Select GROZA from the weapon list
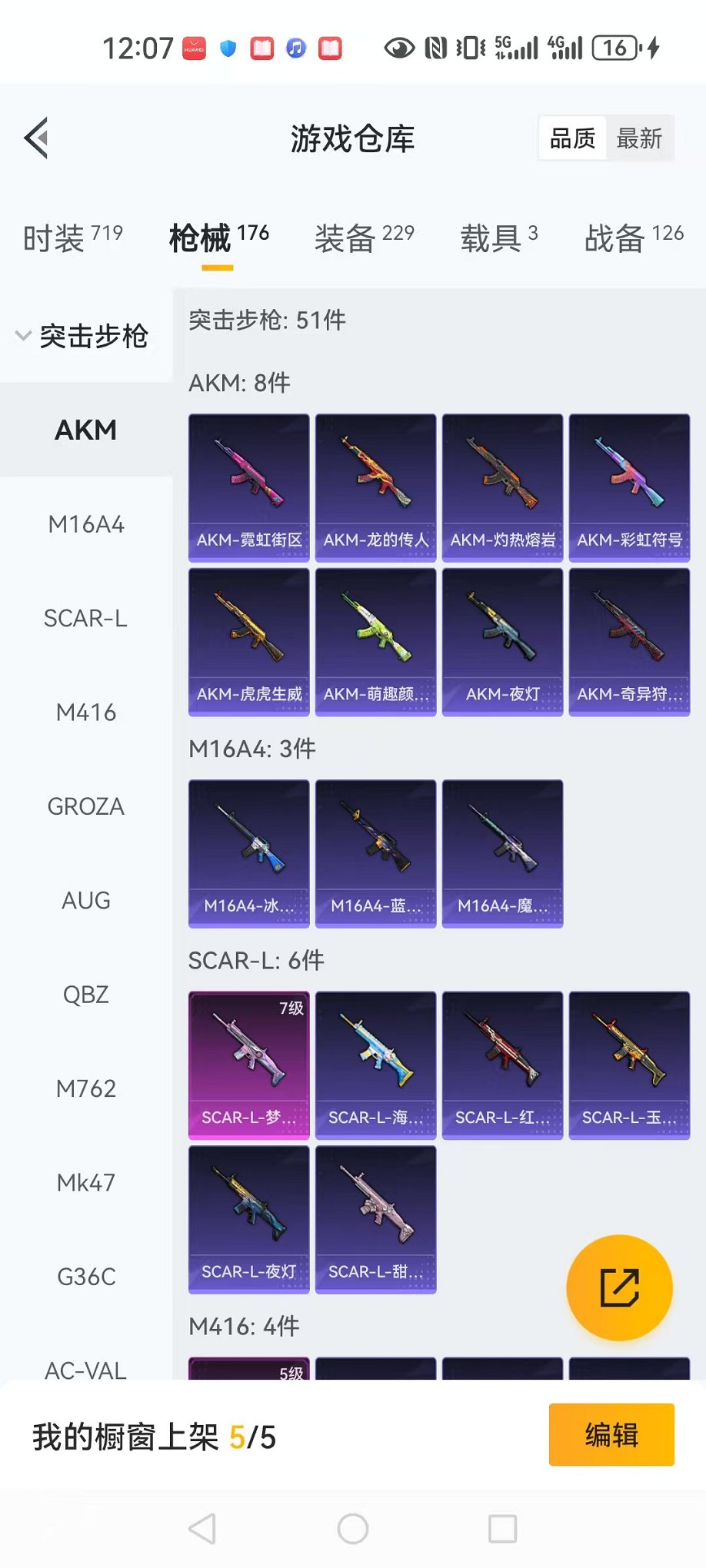This screenshot has height=1568, width=706. pyautogui.click(x=86, y=806)
